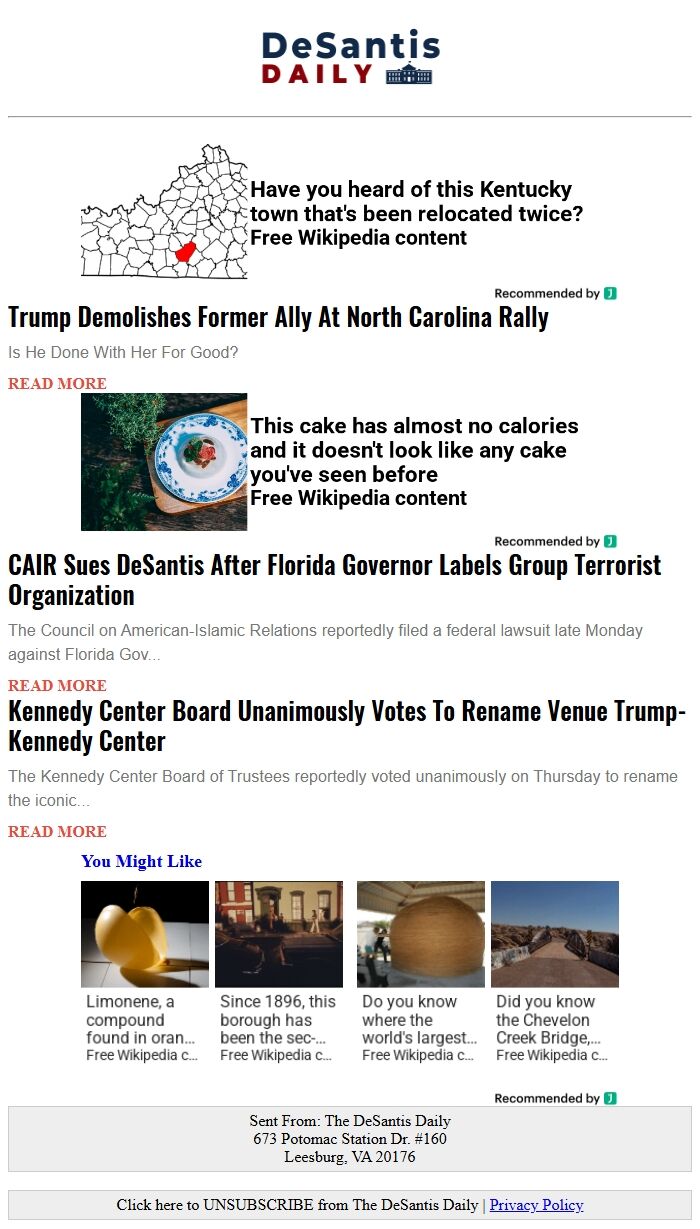This screenshot has height=1229, width=700.
Task: Read Trump Demolishes Former Ally headline article
Action: [x=278, y=318]
